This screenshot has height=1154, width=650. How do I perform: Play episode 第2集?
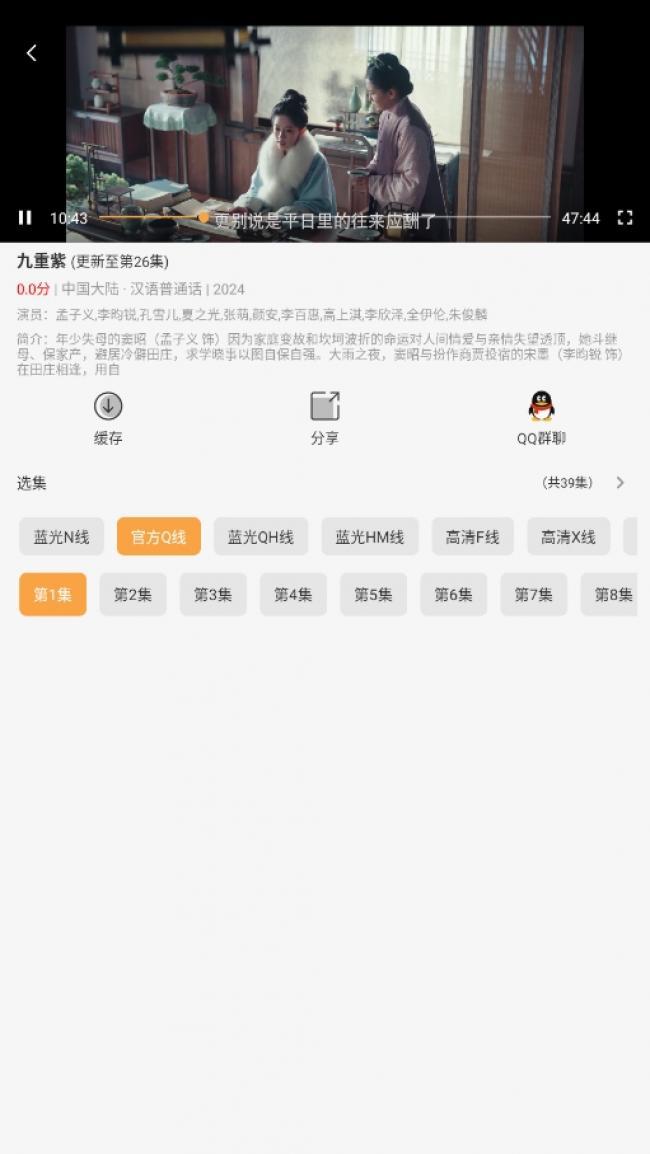tap(133, 595)
